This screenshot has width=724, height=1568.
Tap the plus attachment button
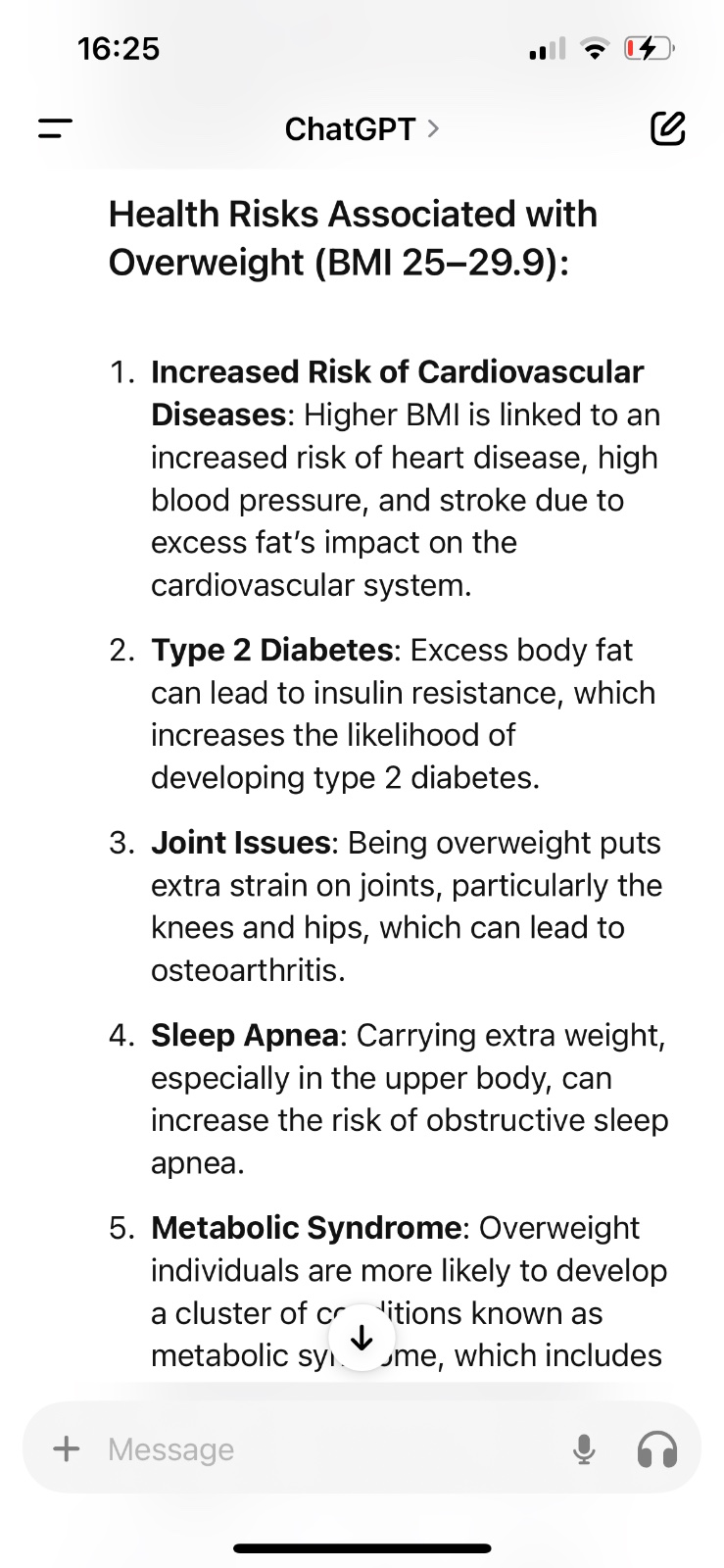pos(66,1448)
